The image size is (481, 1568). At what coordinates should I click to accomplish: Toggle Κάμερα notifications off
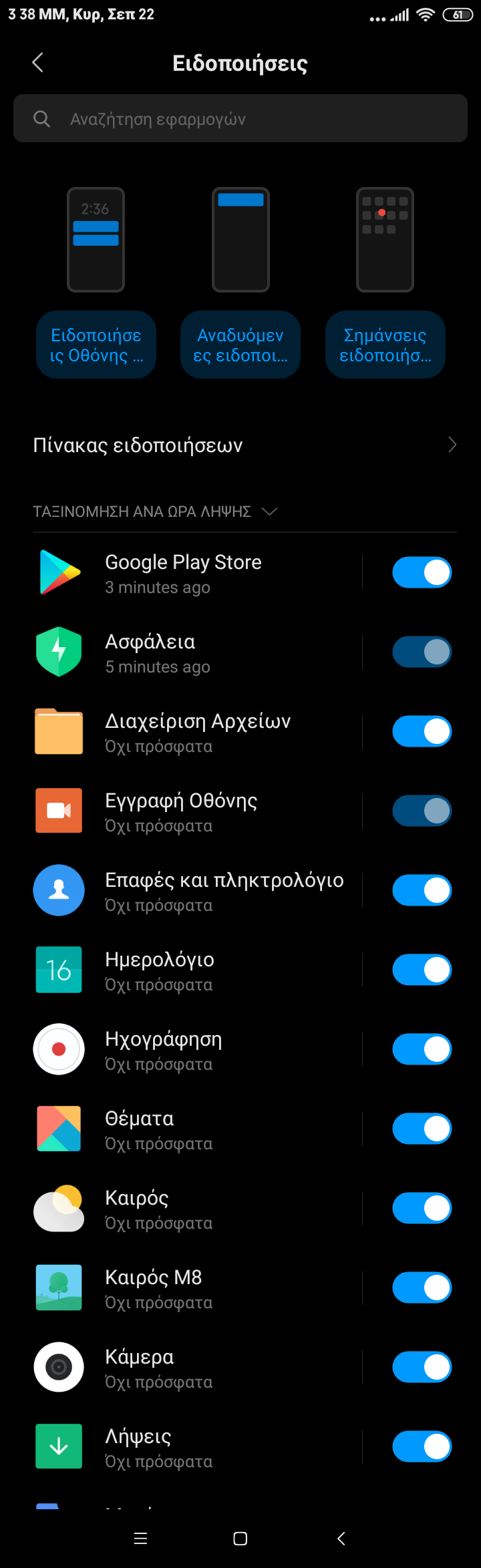coord(422,1368)
